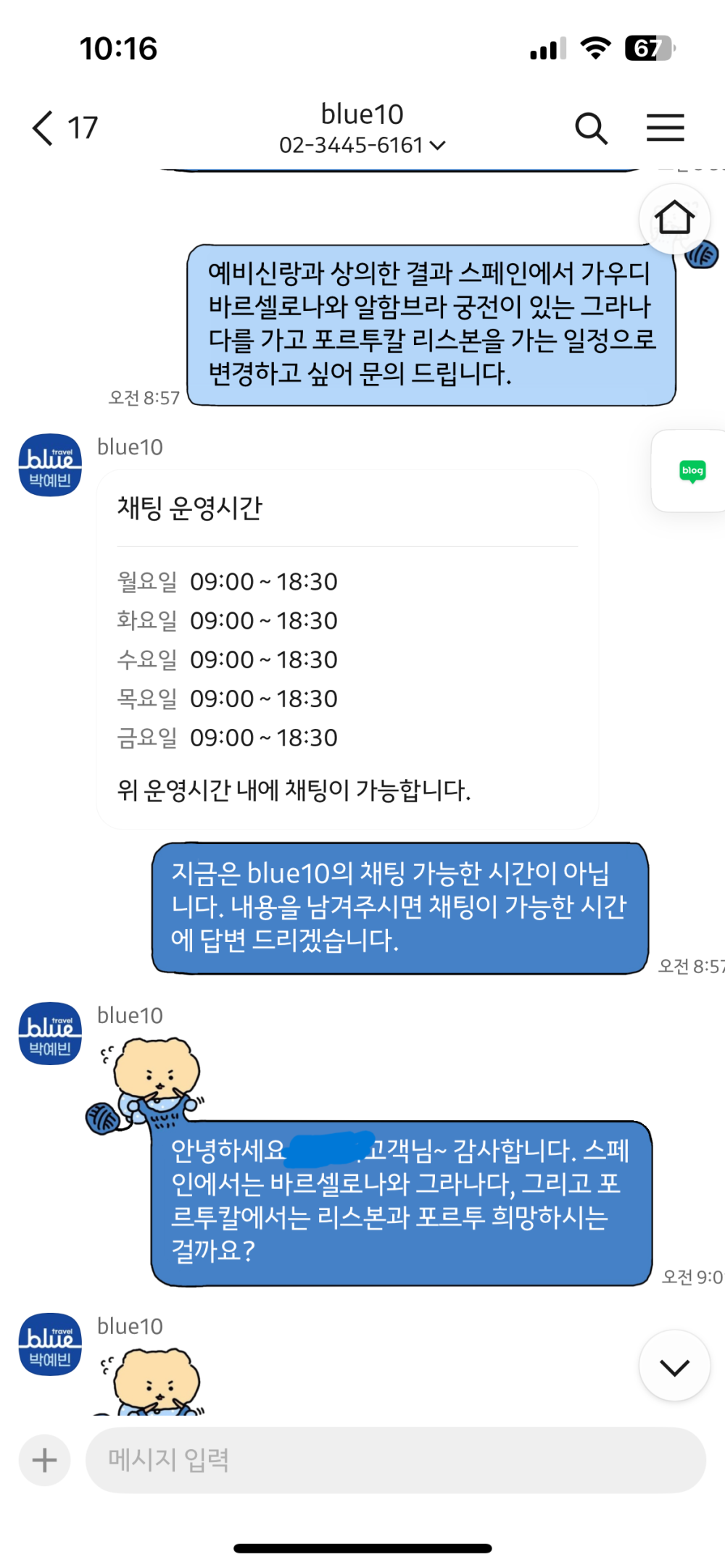View blue10 profile picture above operating hours
Viewport: 725px width, 1568px height.
[x=50, y=465]
